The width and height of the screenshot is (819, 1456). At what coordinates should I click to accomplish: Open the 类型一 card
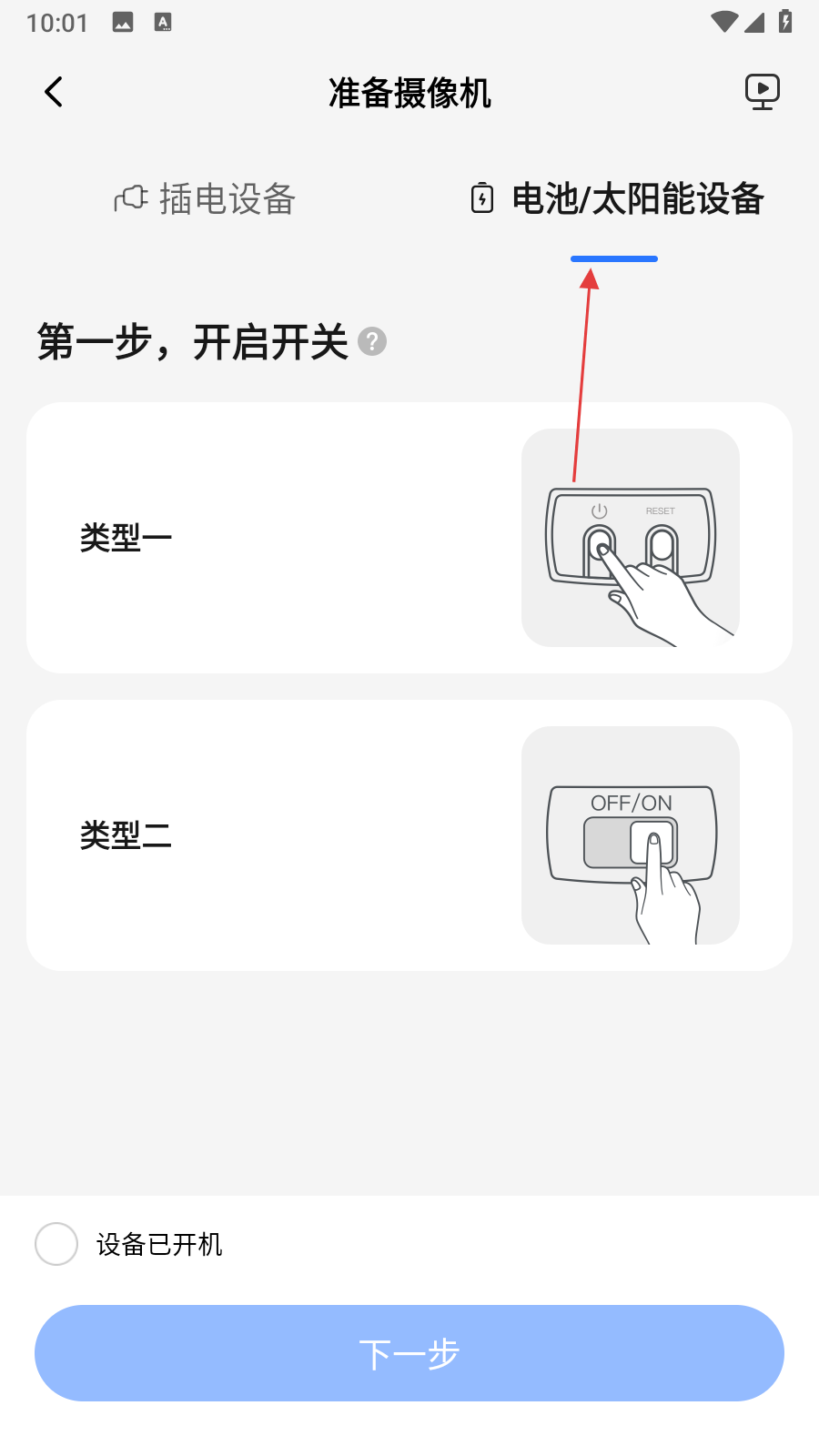pyautogui.click(x=409, y=538)
